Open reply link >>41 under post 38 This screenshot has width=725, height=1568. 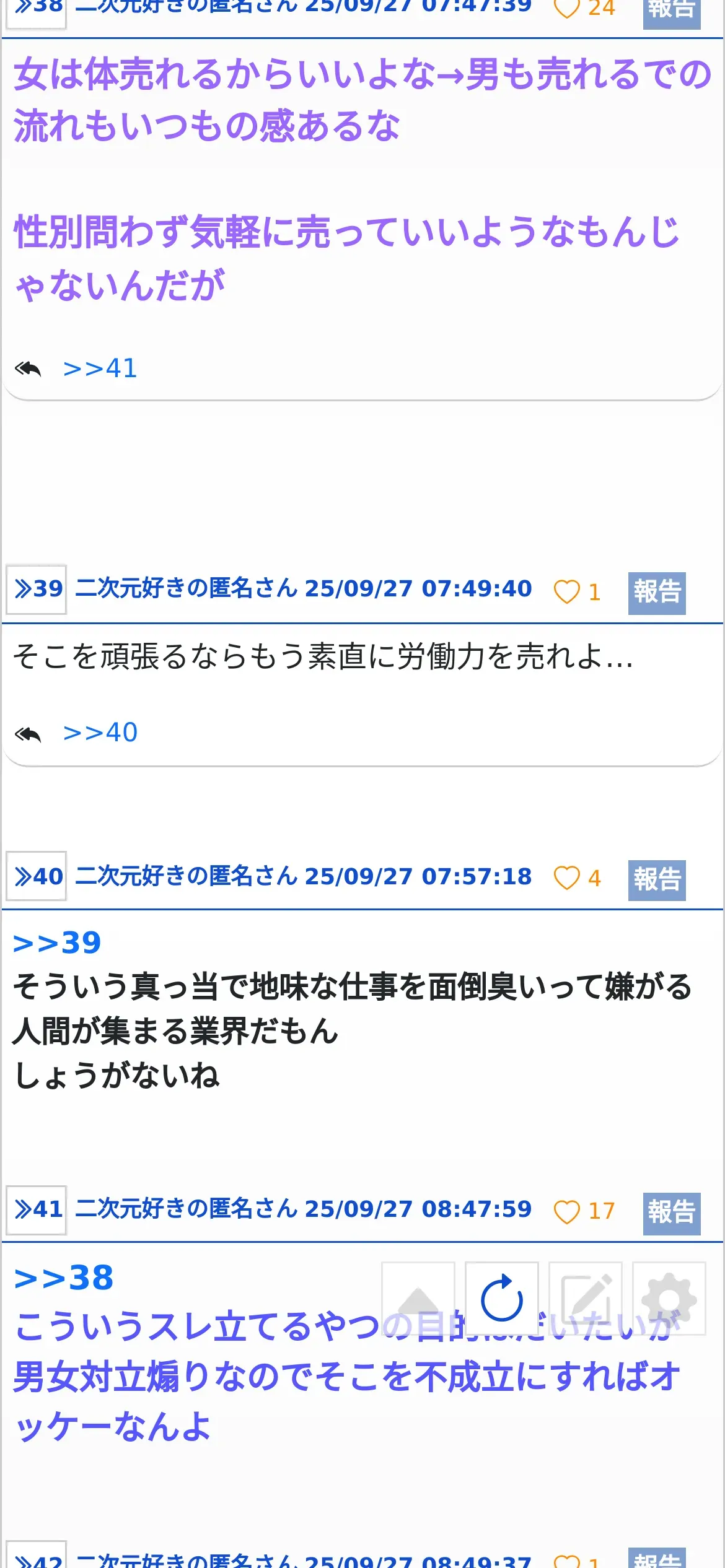coord(100,368)
